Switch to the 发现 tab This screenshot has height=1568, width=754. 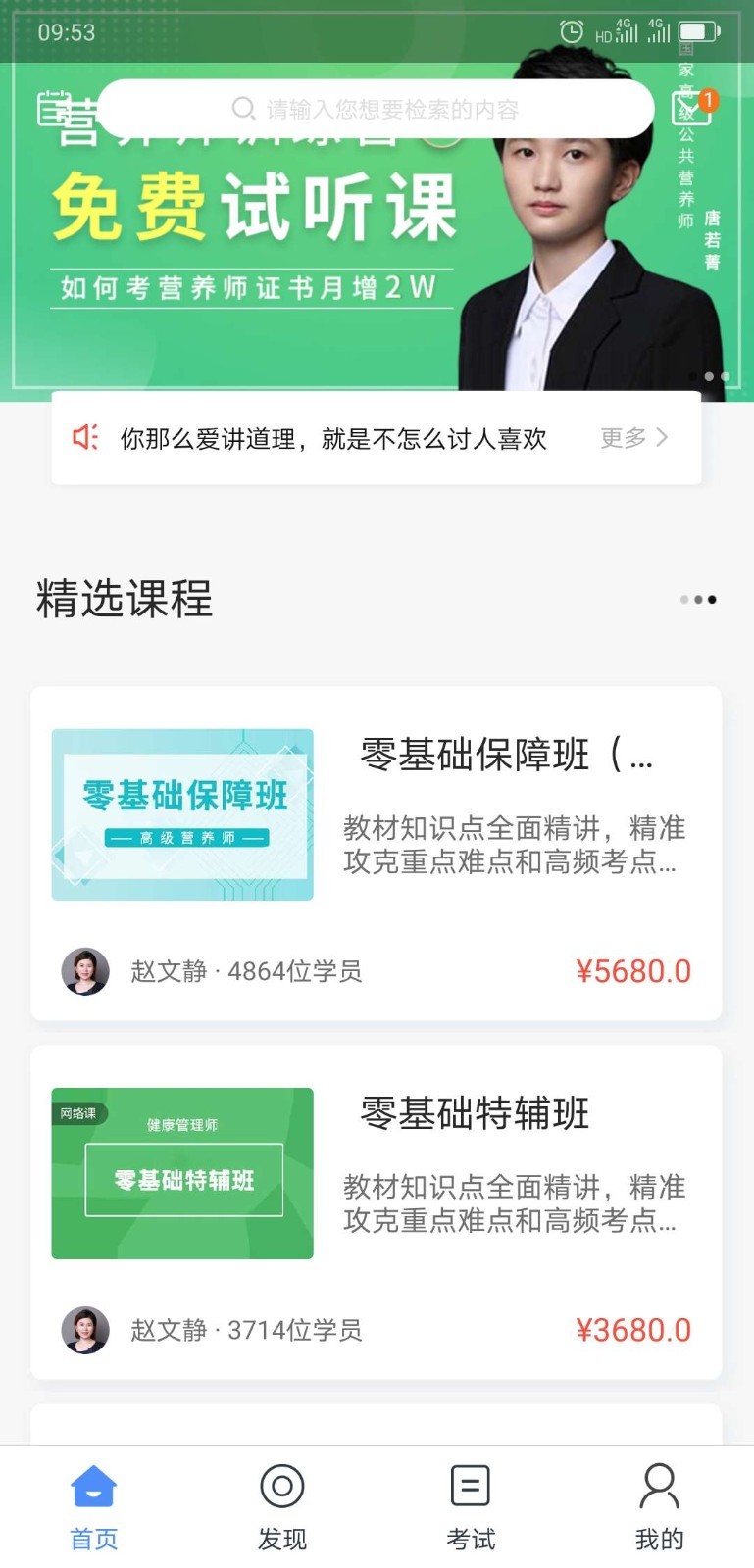[x=282, y=1507]
